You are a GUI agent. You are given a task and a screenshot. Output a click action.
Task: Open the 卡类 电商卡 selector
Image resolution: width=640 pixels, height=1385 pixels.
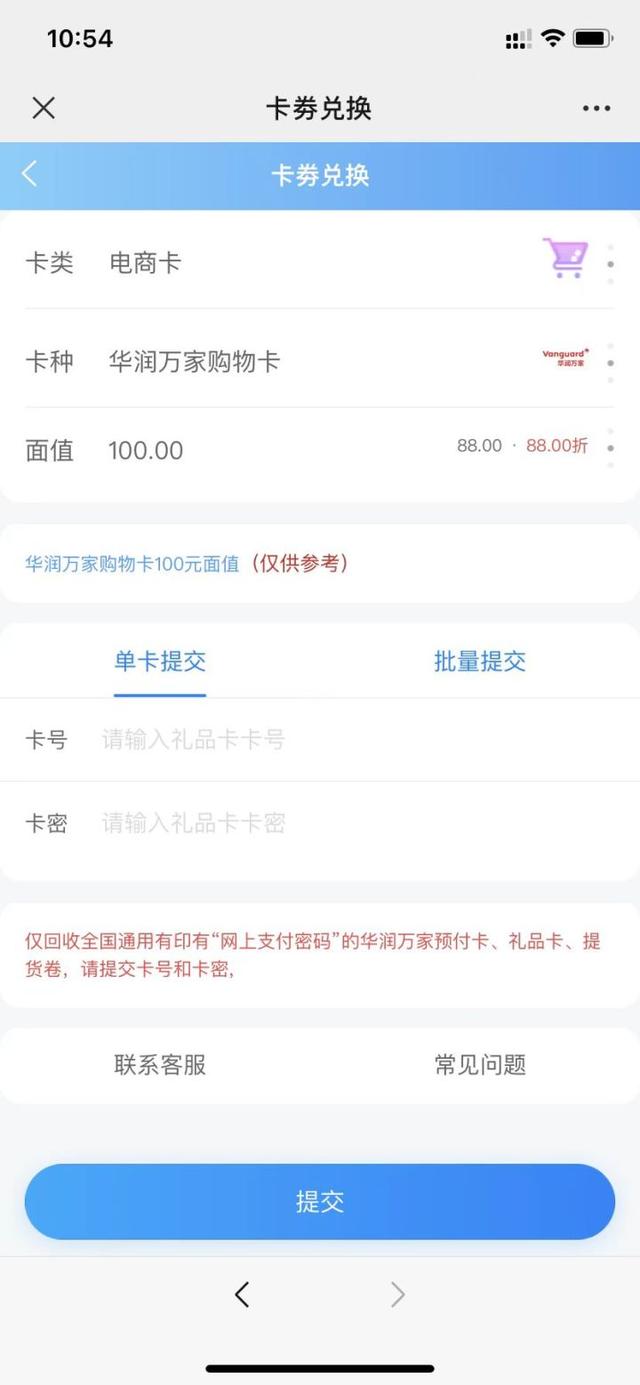(320, 263)
